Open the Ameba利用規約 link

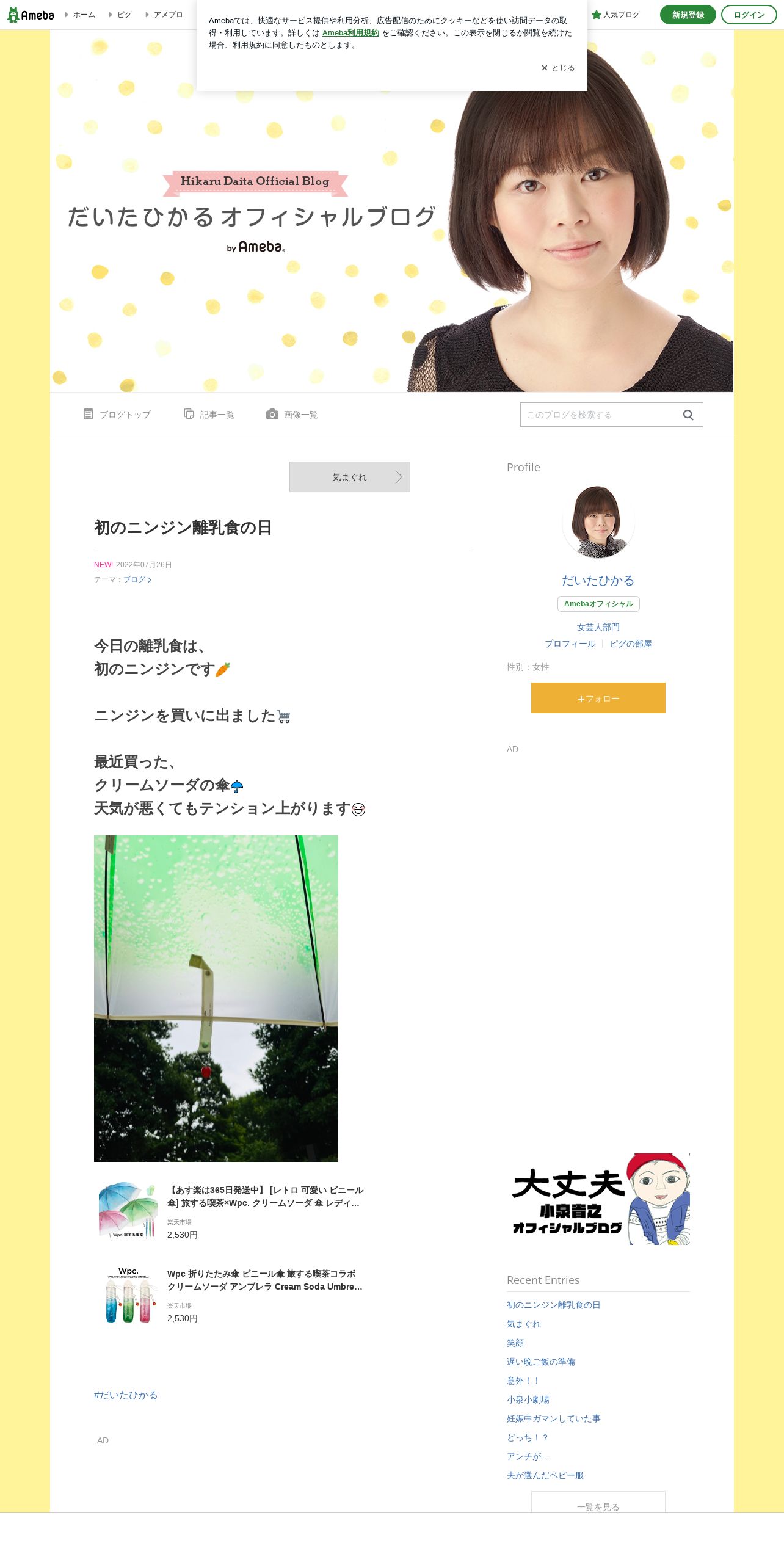pyautogui.click(x=350, y=33)
